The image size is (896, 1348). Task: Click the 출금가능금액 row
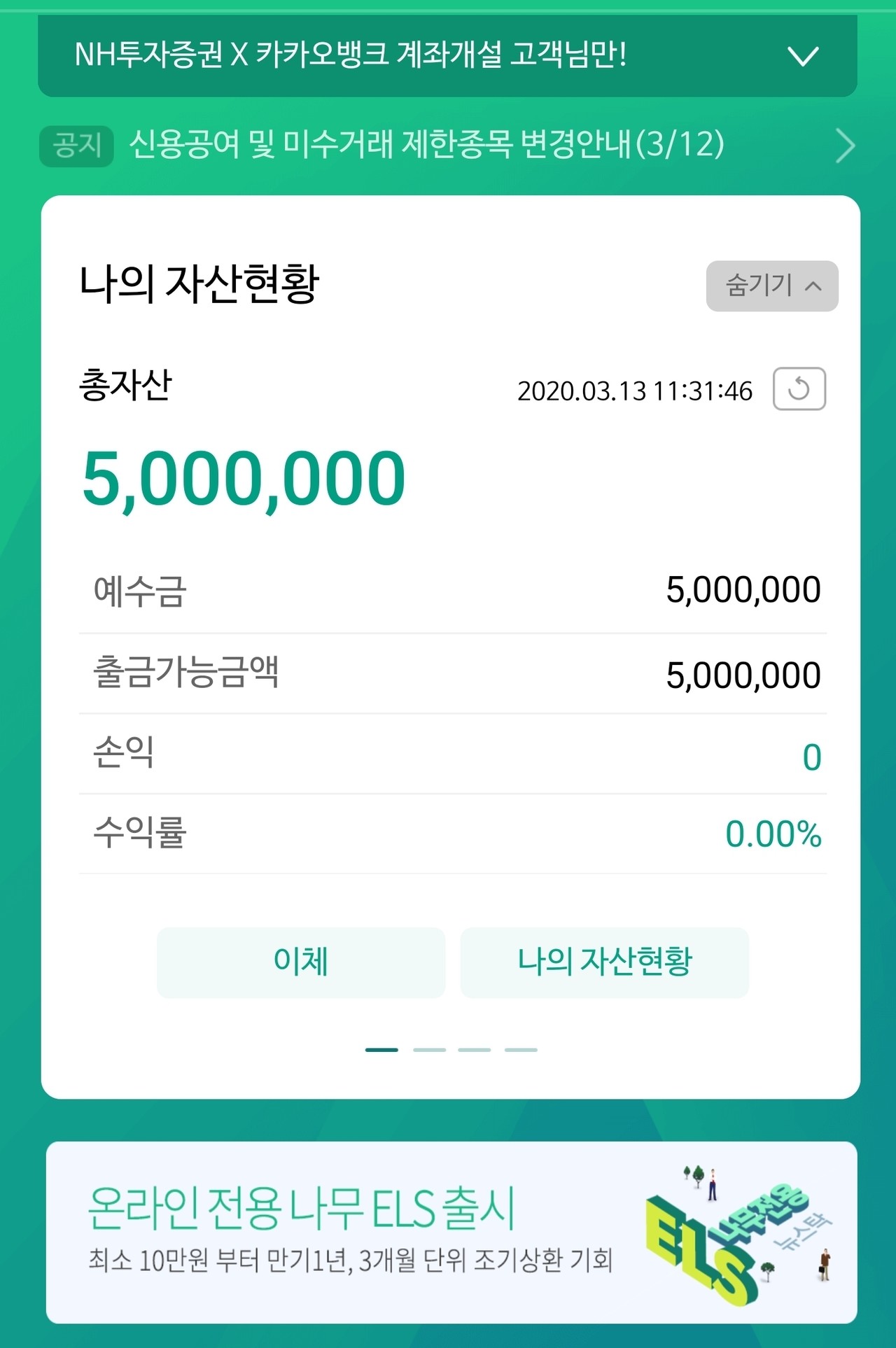pos(448,673)
